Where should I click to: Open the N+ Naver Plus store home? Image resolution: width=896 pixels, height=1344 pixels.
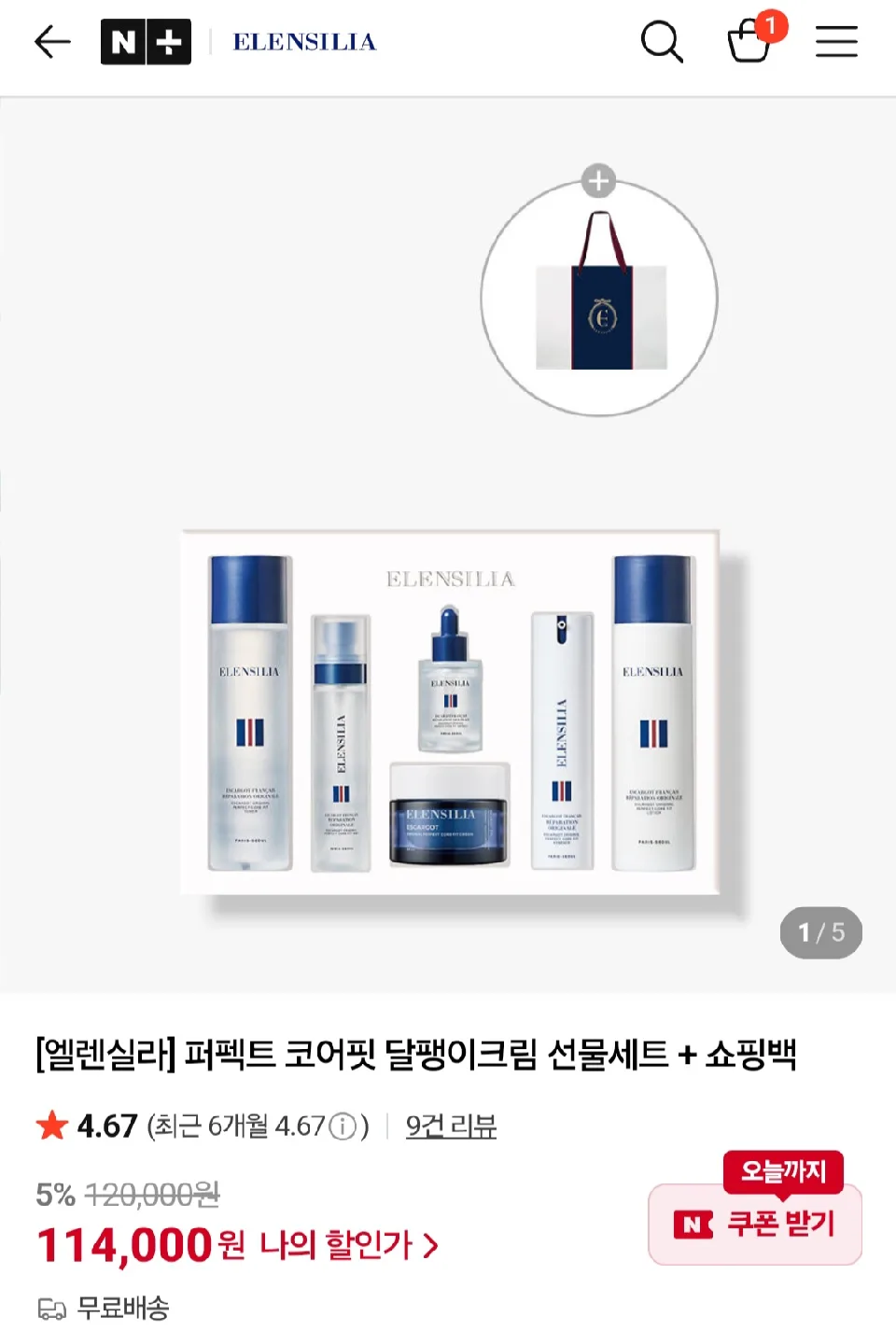tap(146, 42)
